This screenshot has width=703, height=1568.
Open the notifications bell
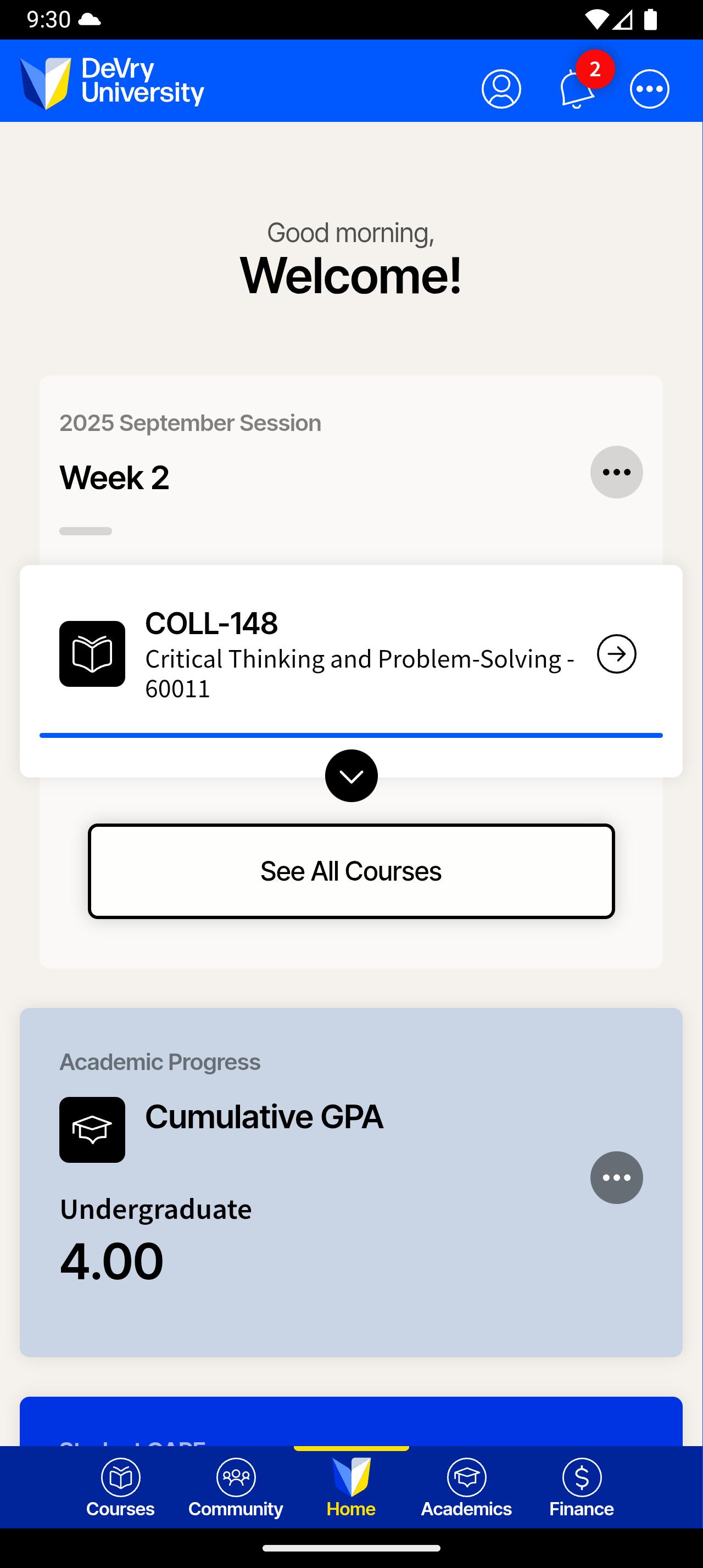coord(576,89)
